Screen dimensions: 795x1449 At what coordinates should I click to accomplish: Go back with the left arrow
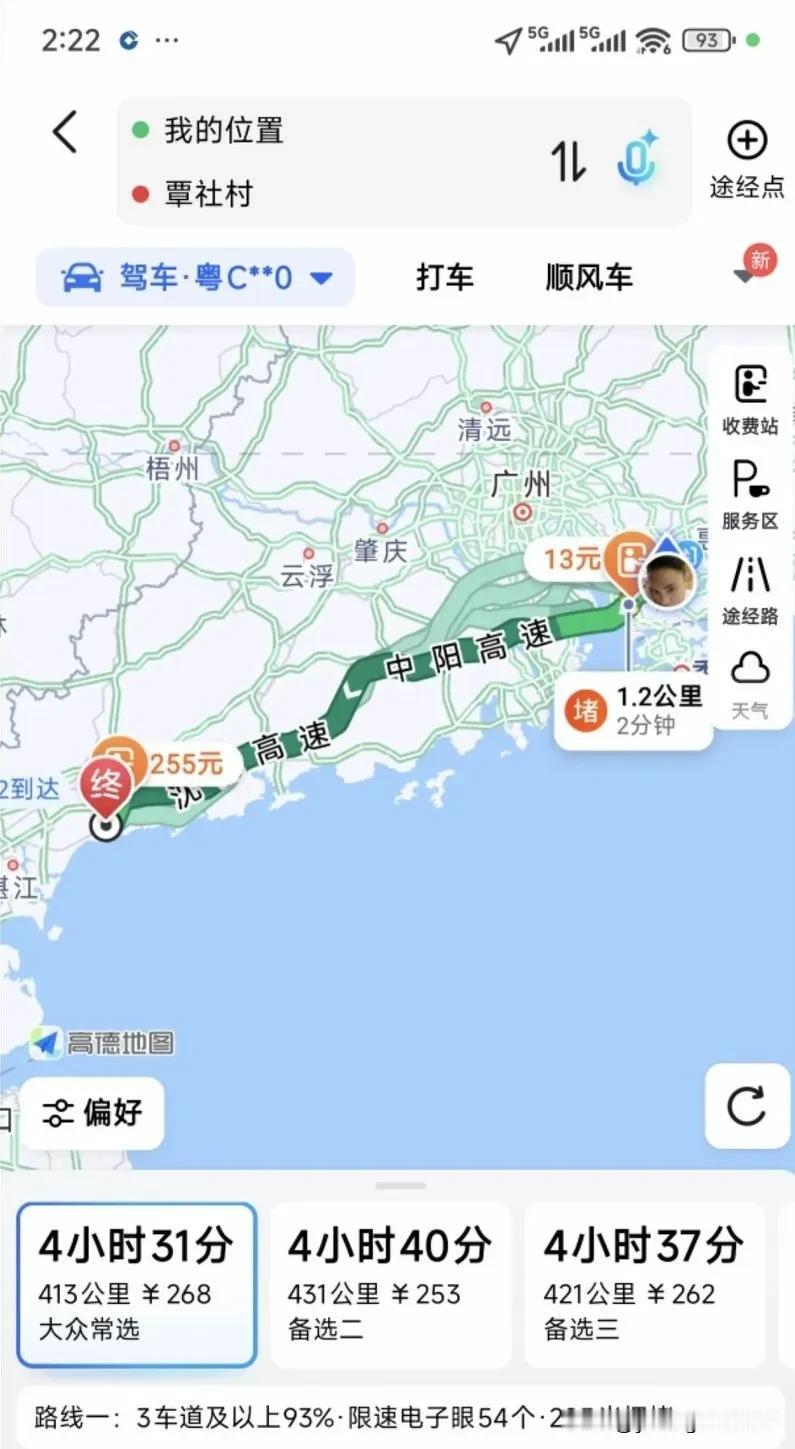tap(63, 131)
